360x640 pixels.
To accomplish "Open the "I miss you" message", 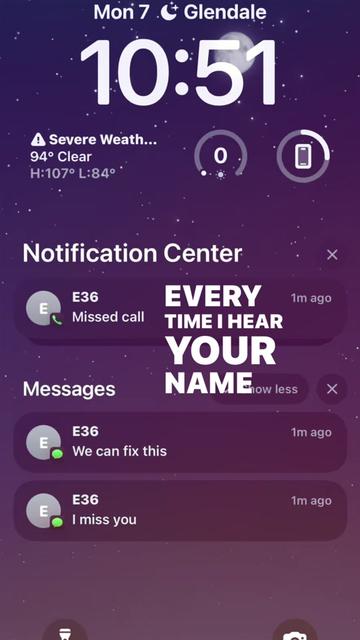I will click(181, 511).
